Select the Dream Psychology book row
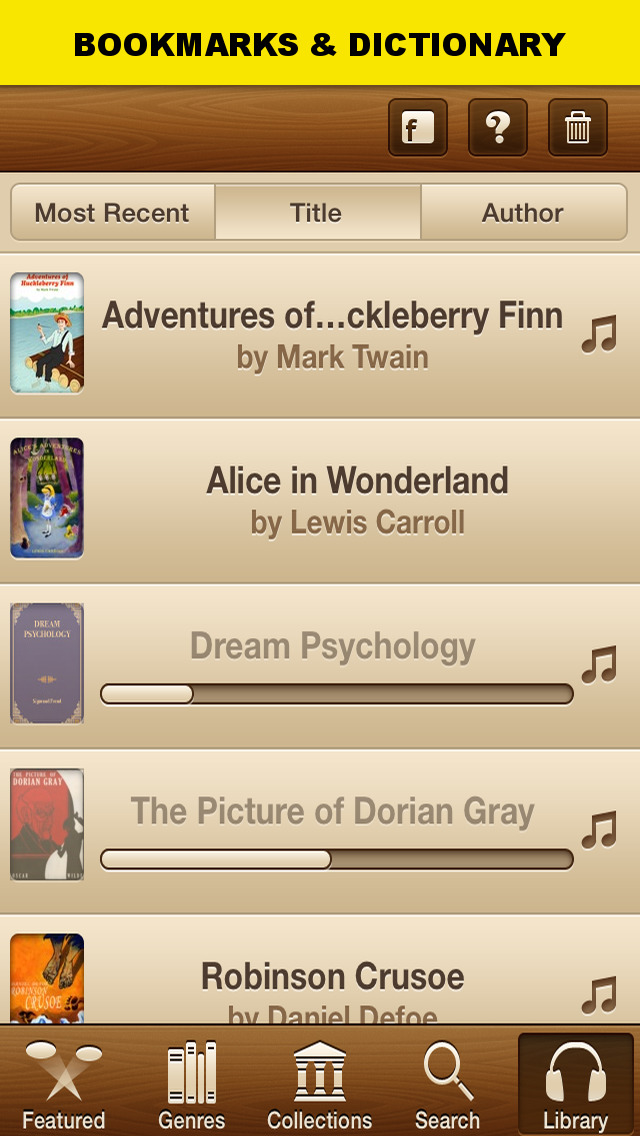The image size is (640, 1136). tap(320, 666)
